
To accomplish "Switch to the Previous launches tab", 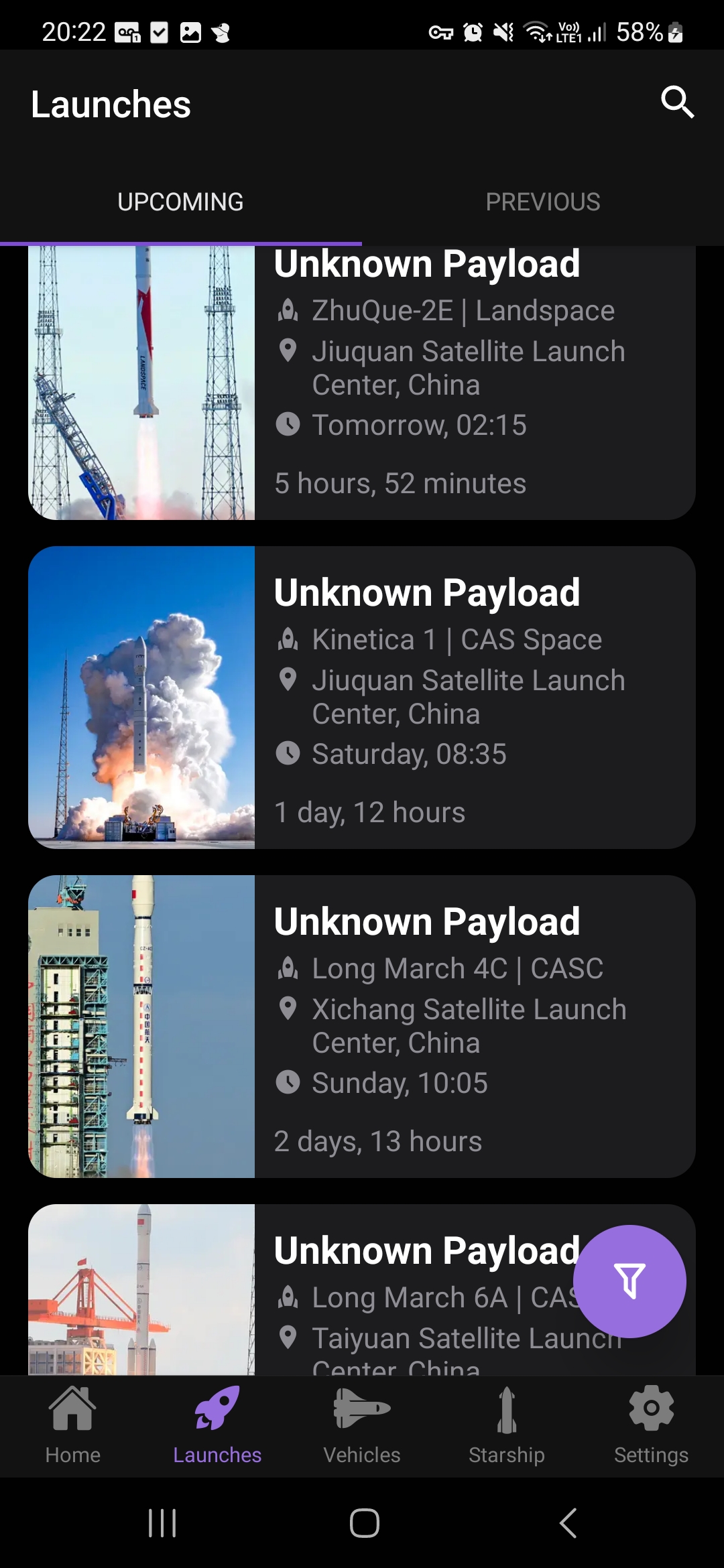I will pos(543,202).
